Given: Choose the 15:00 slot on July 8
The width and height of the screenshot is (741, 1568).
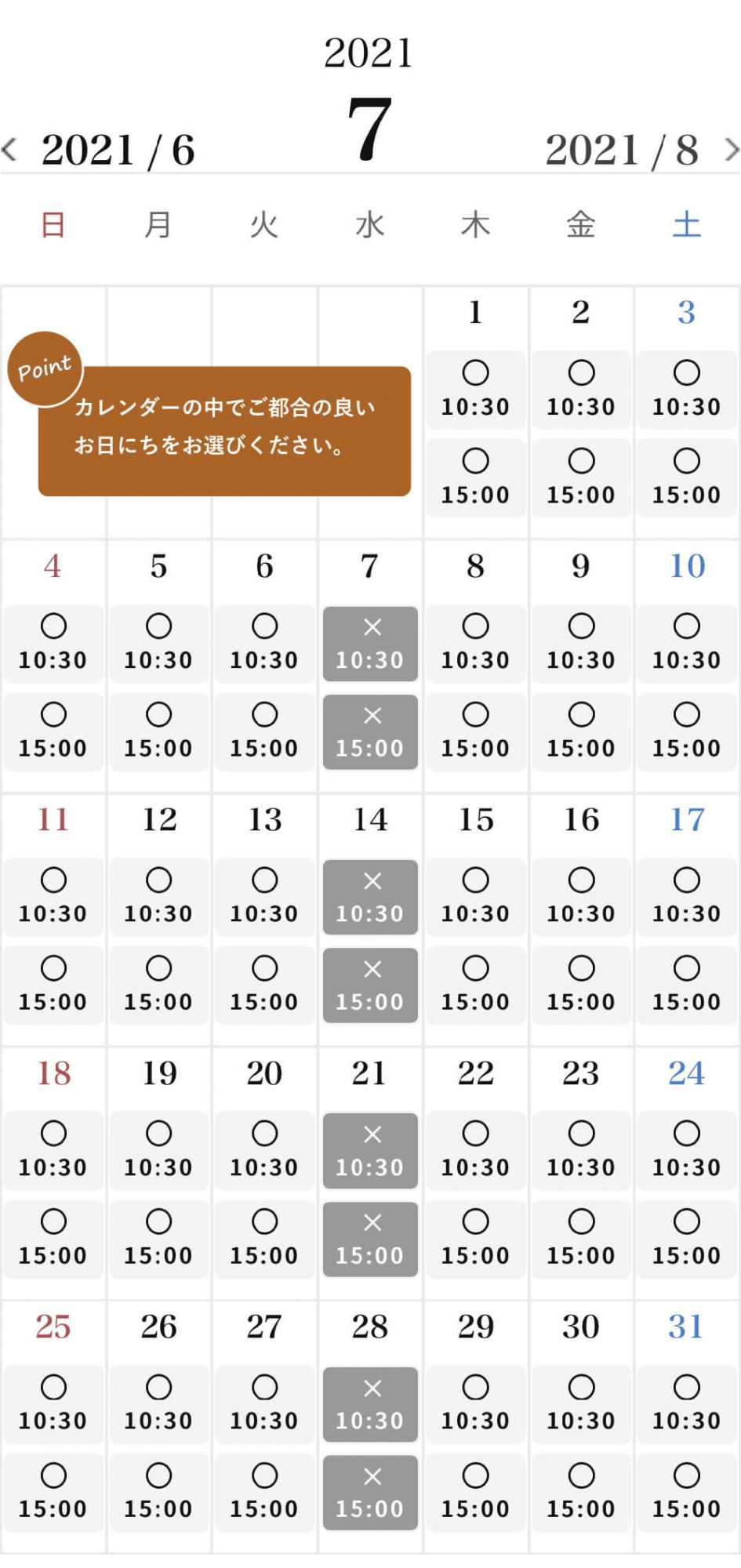Looking at the screenshot, I should 475,731.
